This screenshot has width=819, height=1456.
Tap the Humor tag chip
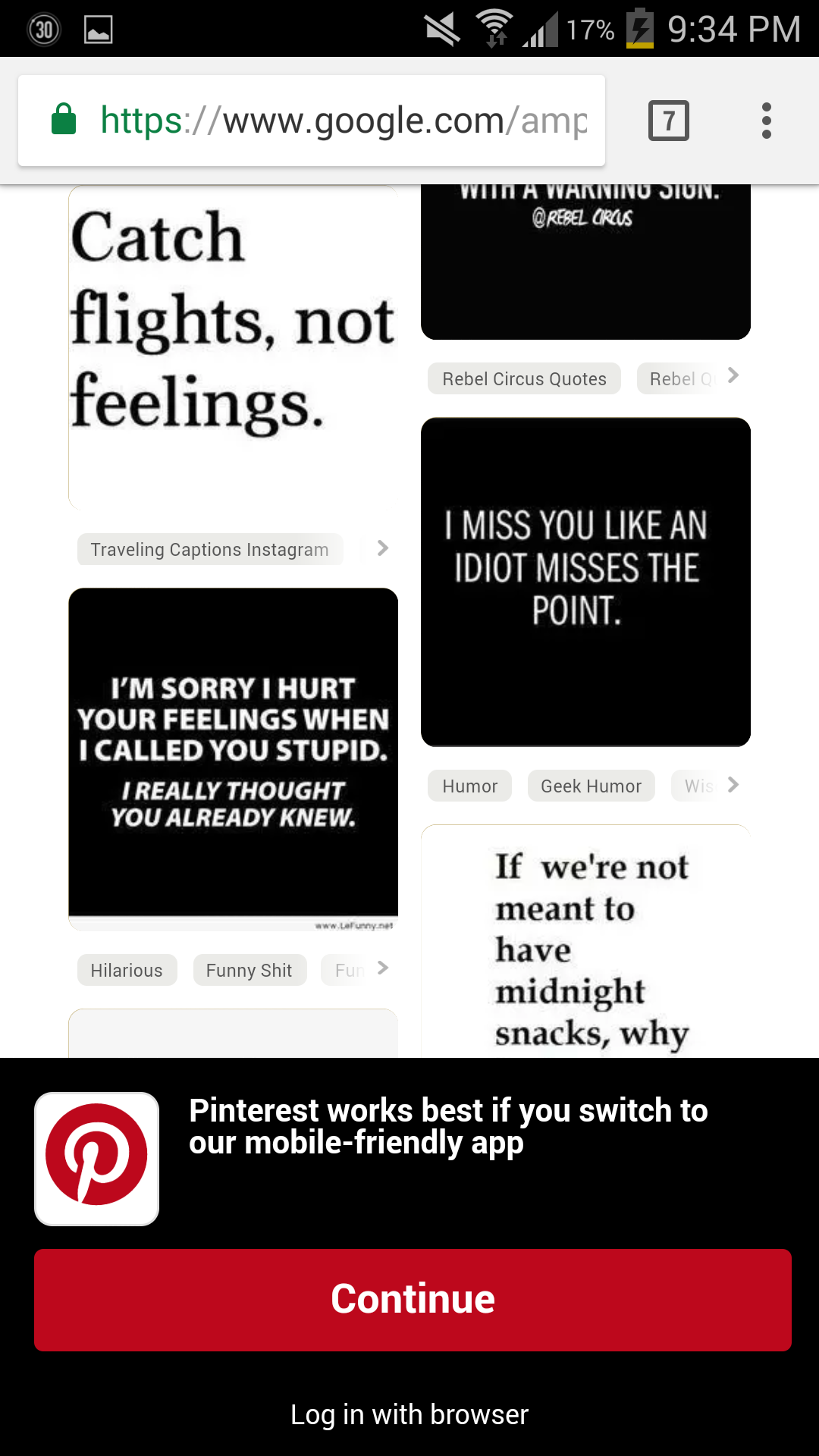pos(469,786)
